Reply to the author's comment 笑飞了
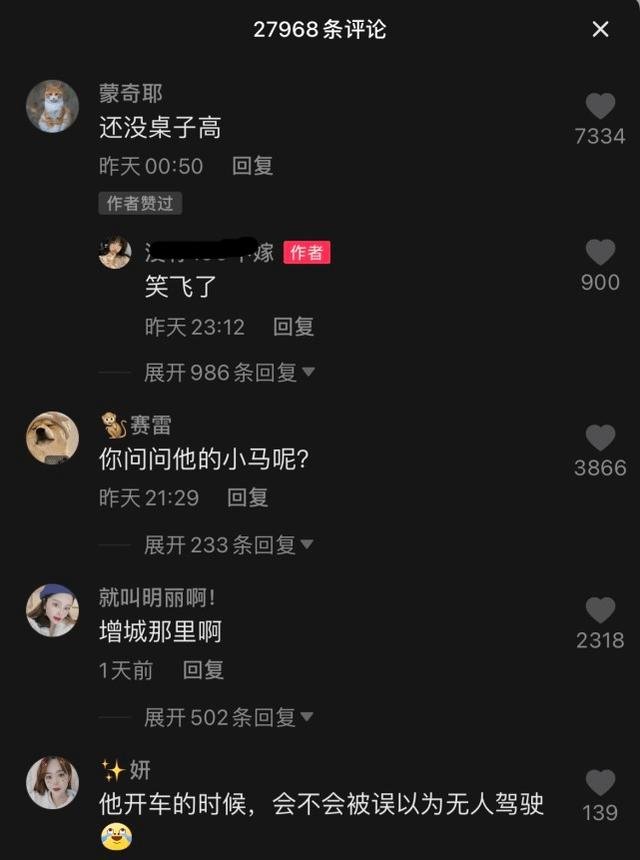This screenshot has width=640, height=860. coord(294,326)
